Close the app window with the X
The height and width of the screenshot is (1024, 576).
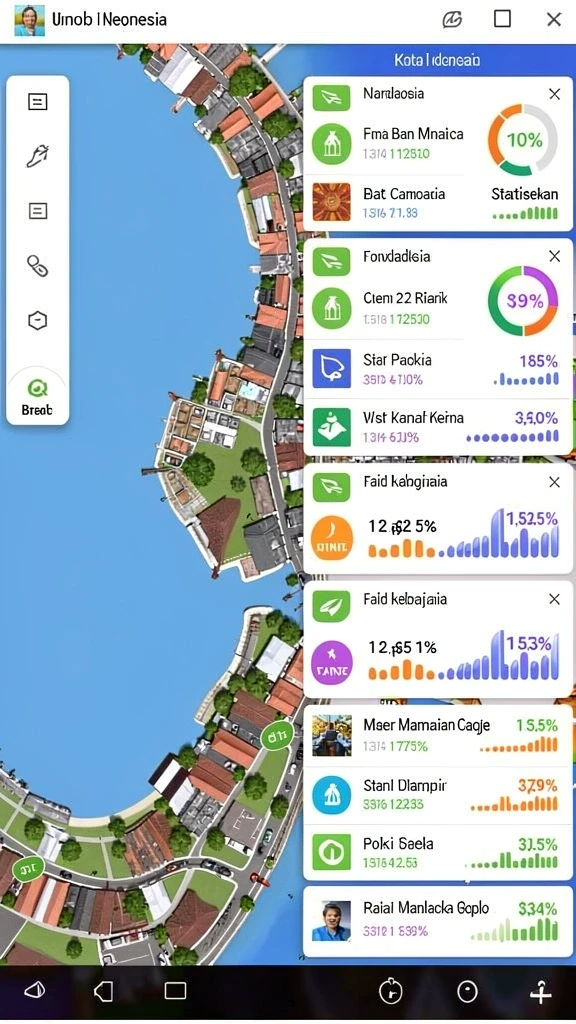(x=554, y=19)
